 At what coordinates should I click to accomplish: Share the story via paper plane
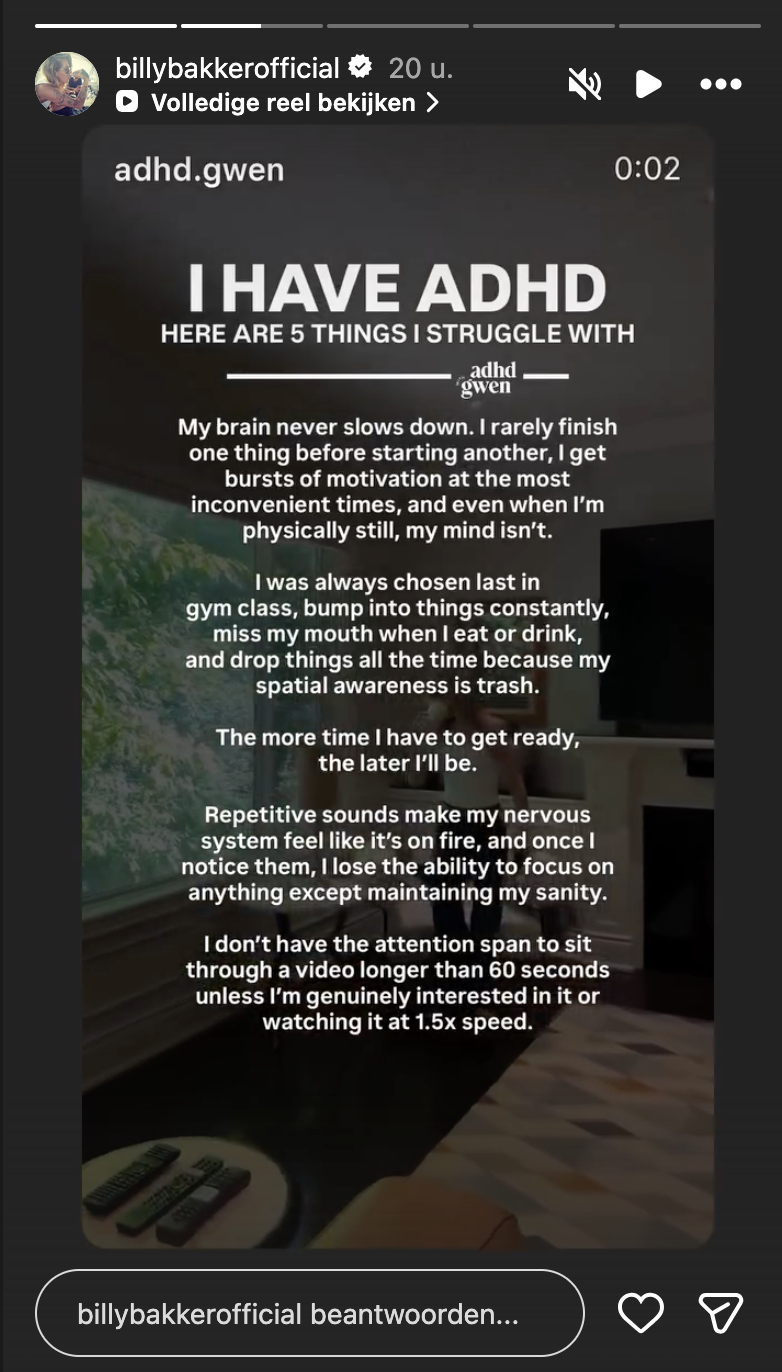(720, 1313)
